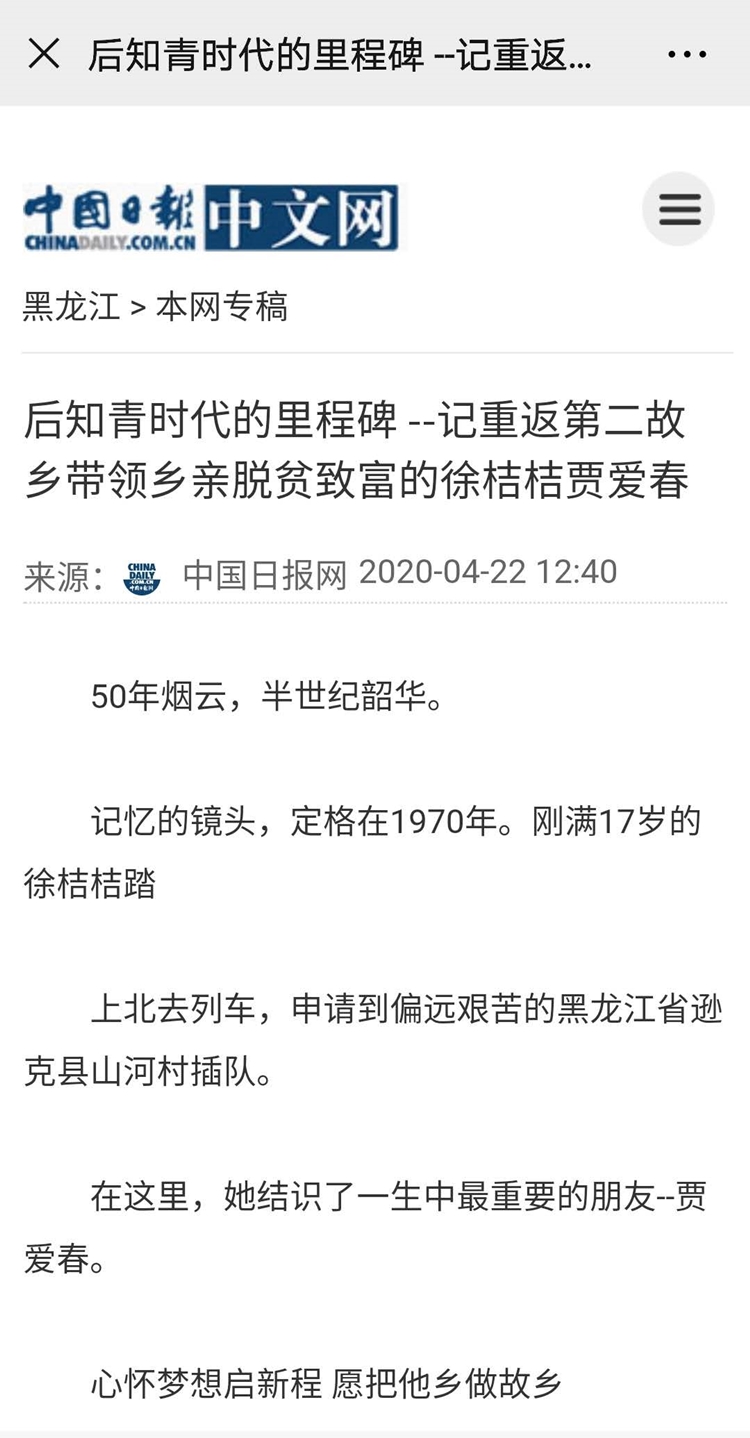Go to the 本网专稿 section

pyautogui.click(x=221, y=306)
